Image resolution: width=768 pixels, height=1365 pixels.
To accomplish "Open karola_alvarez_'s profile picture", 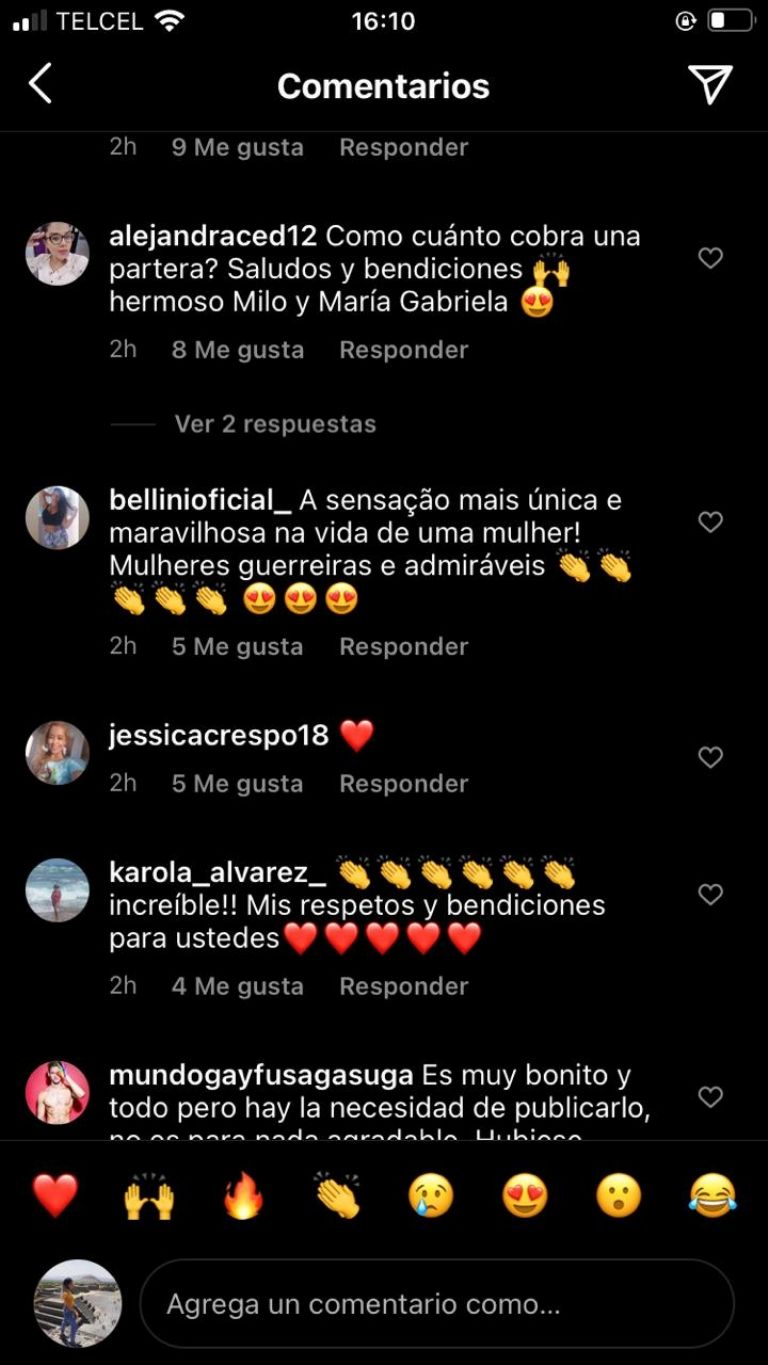I will (x=57, y=890).
